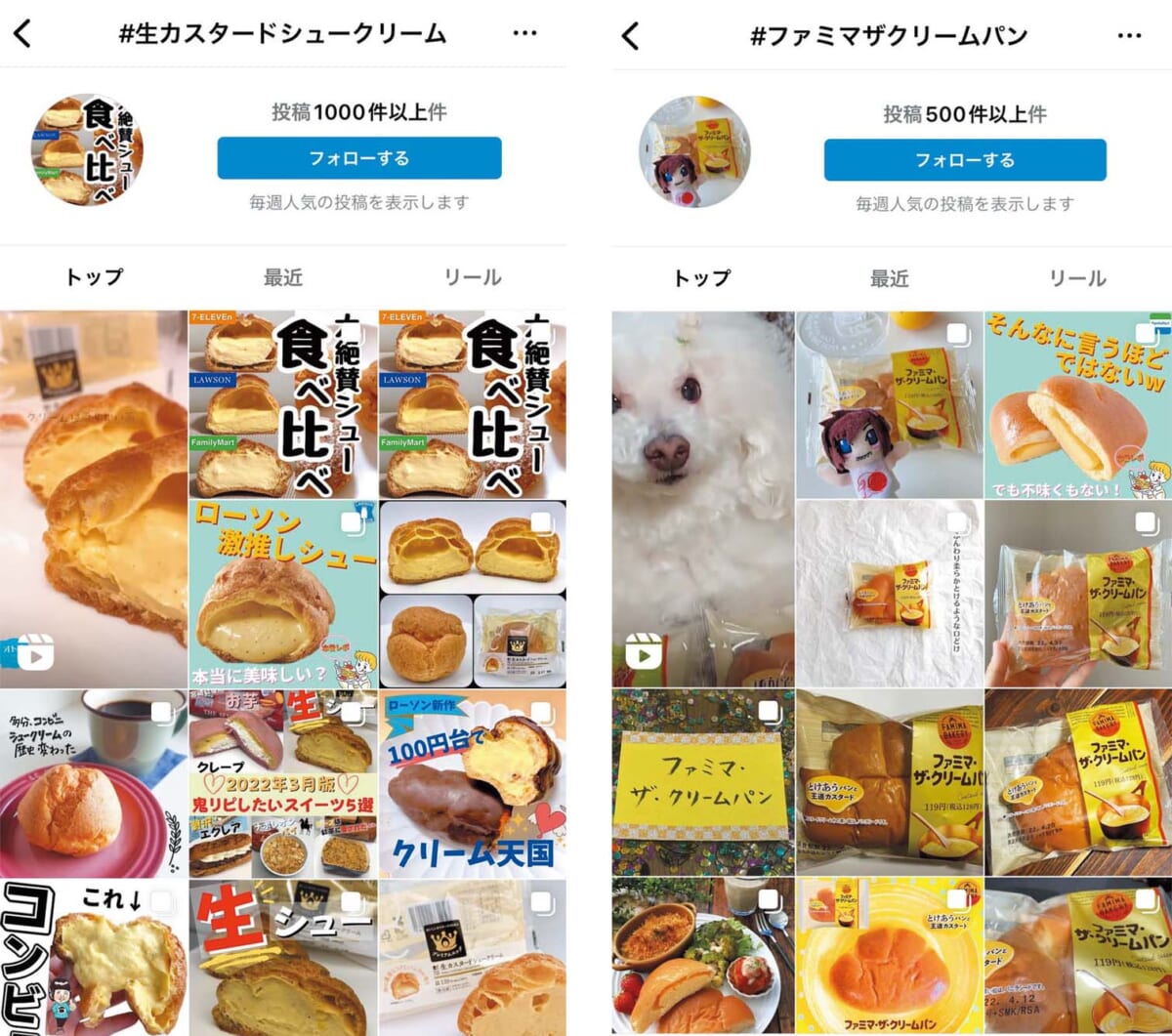
Task: Select the 最近 tab under #ファミマザクリームパン
Action: [x=889, y=279]
